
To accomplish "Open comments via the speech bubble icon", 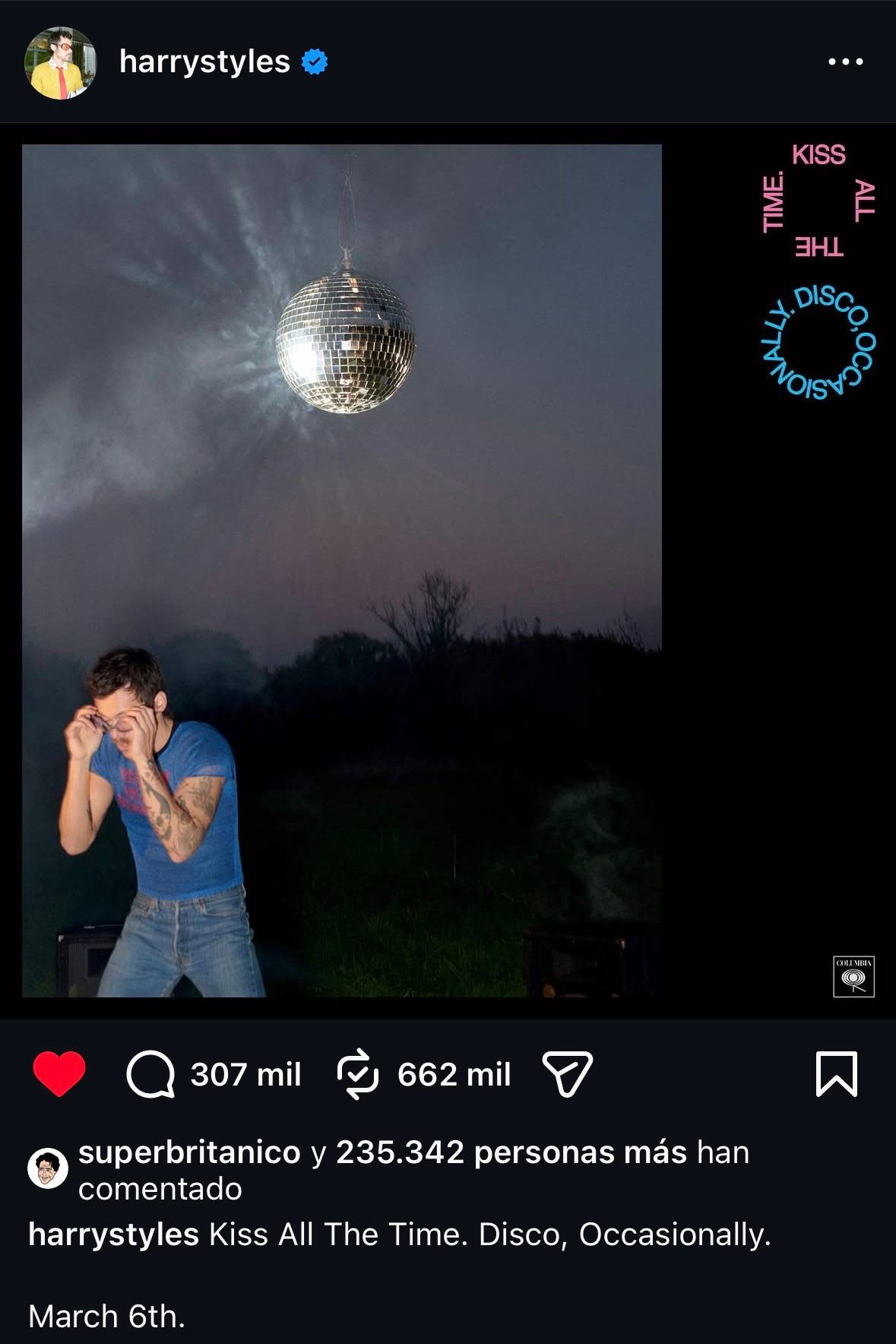I will pos(150,1075).
